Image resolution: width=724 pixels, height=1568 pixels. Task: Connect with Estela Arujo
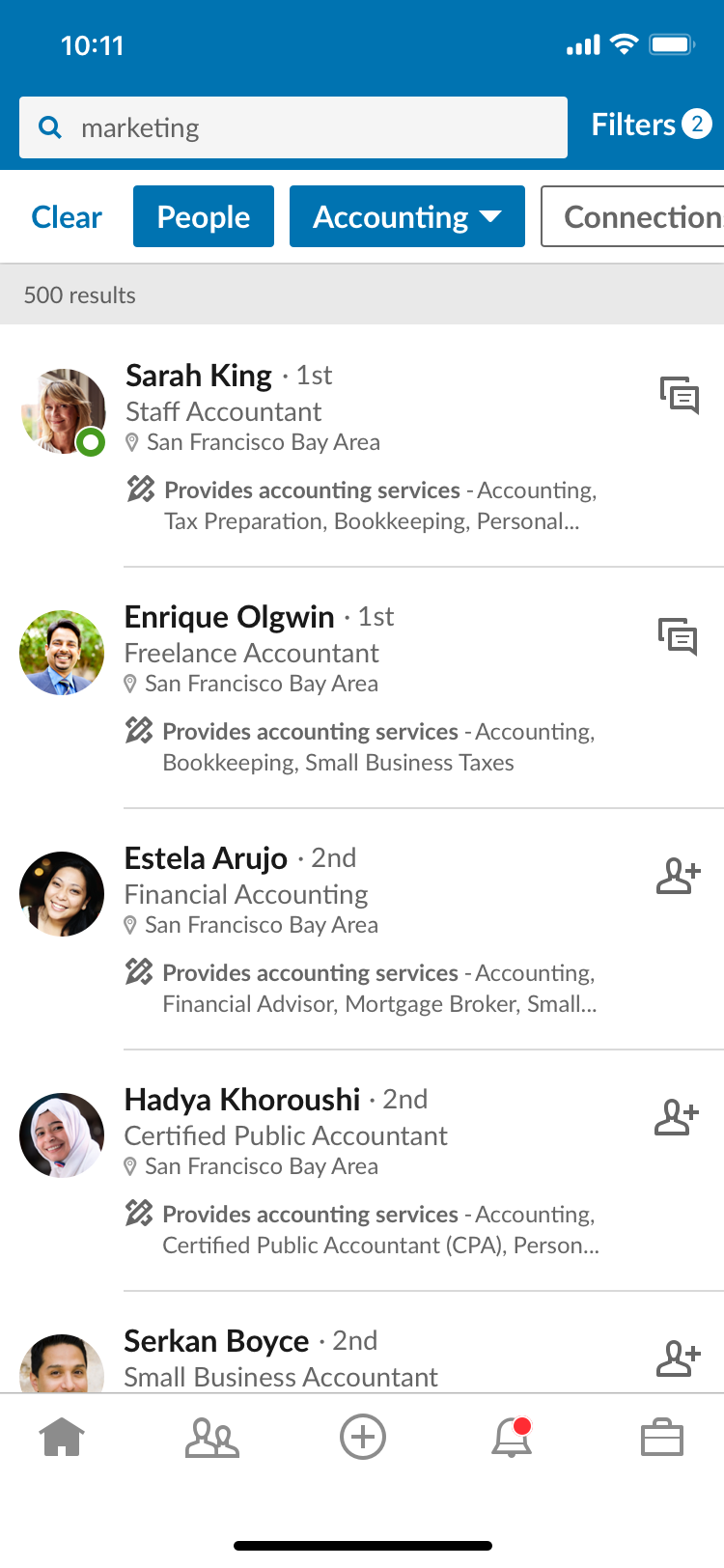[678, 876]
